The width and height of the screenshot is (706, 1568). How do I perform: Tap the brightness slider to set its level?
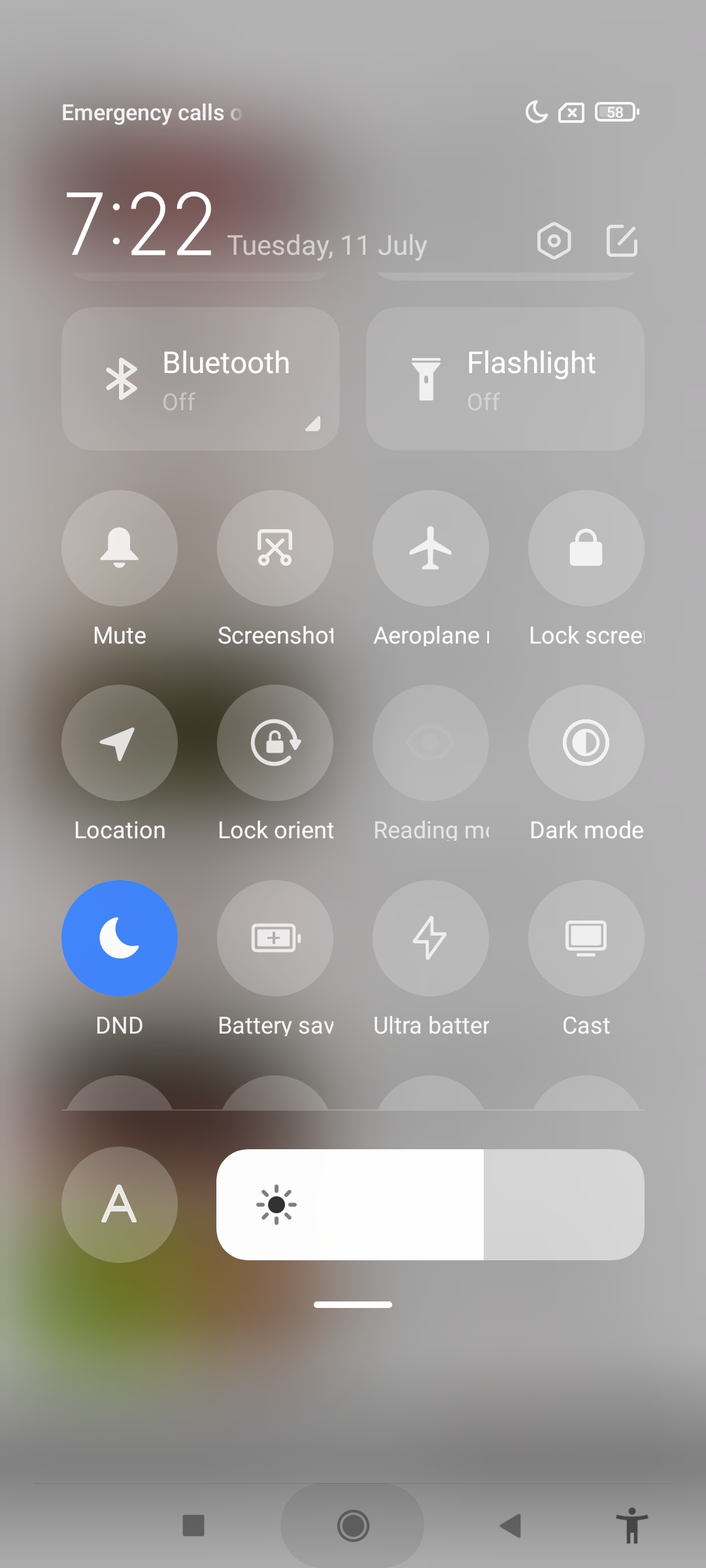point(430,1204)
